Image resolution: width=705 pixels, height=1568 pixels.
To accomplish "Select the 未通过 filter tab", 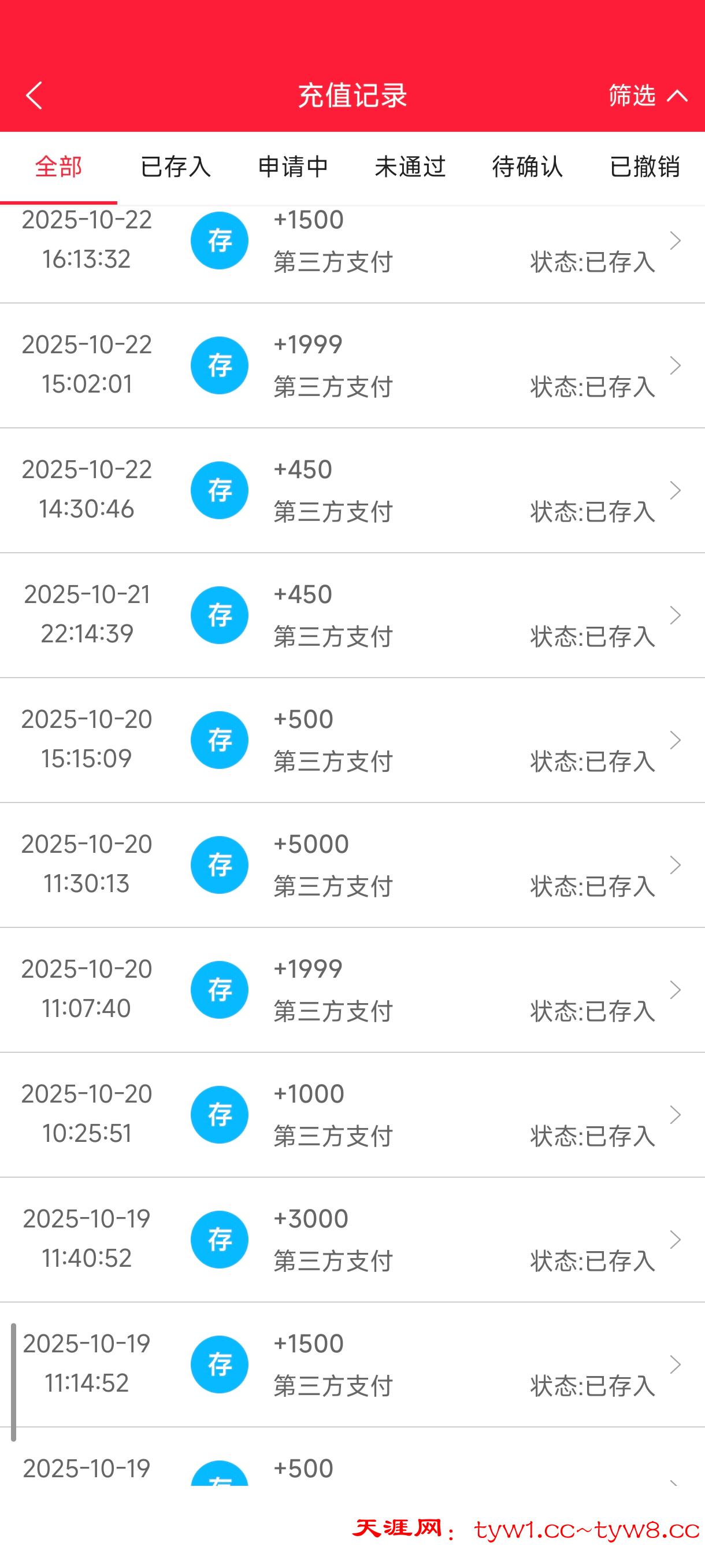I will (x=410, y=168).
